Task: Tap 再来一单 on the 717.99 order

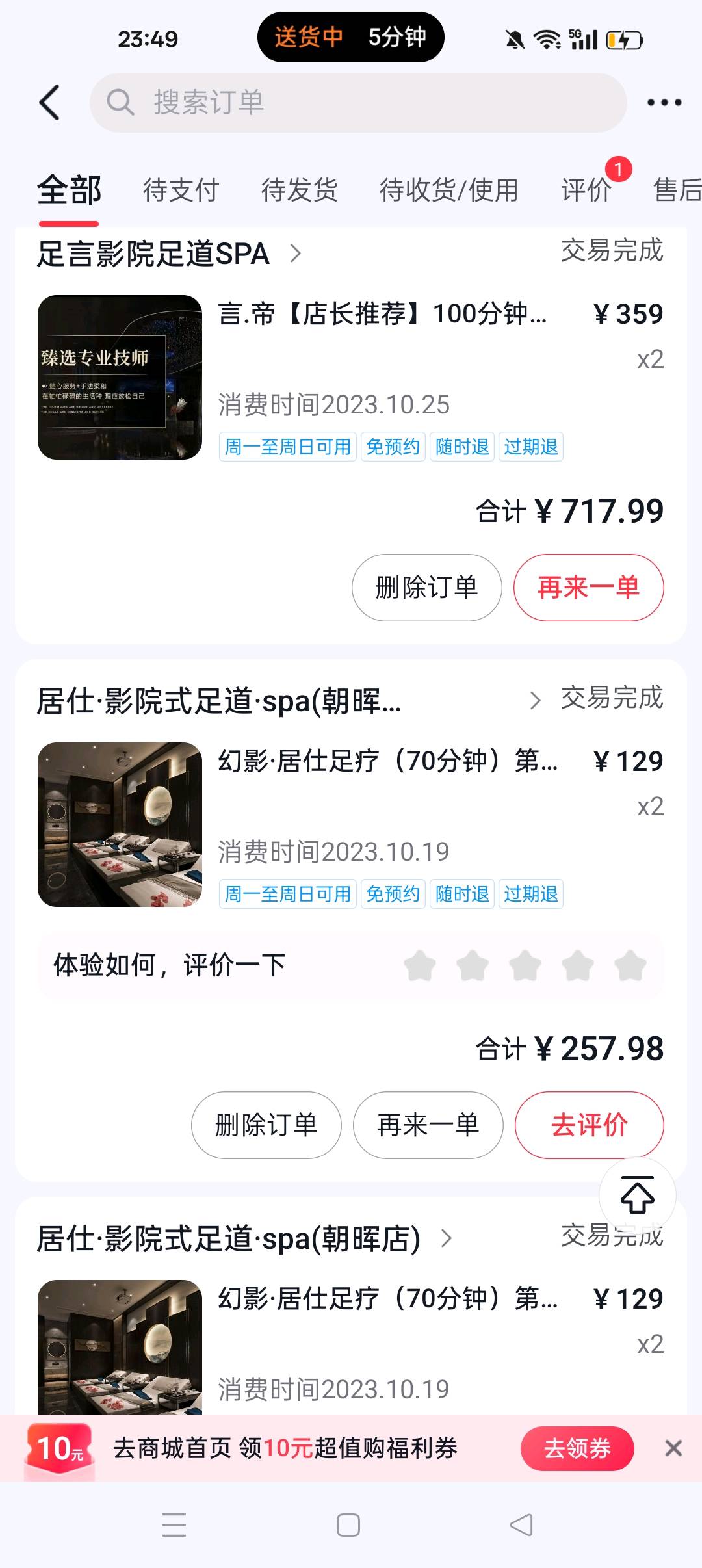Action: [588, 587]
